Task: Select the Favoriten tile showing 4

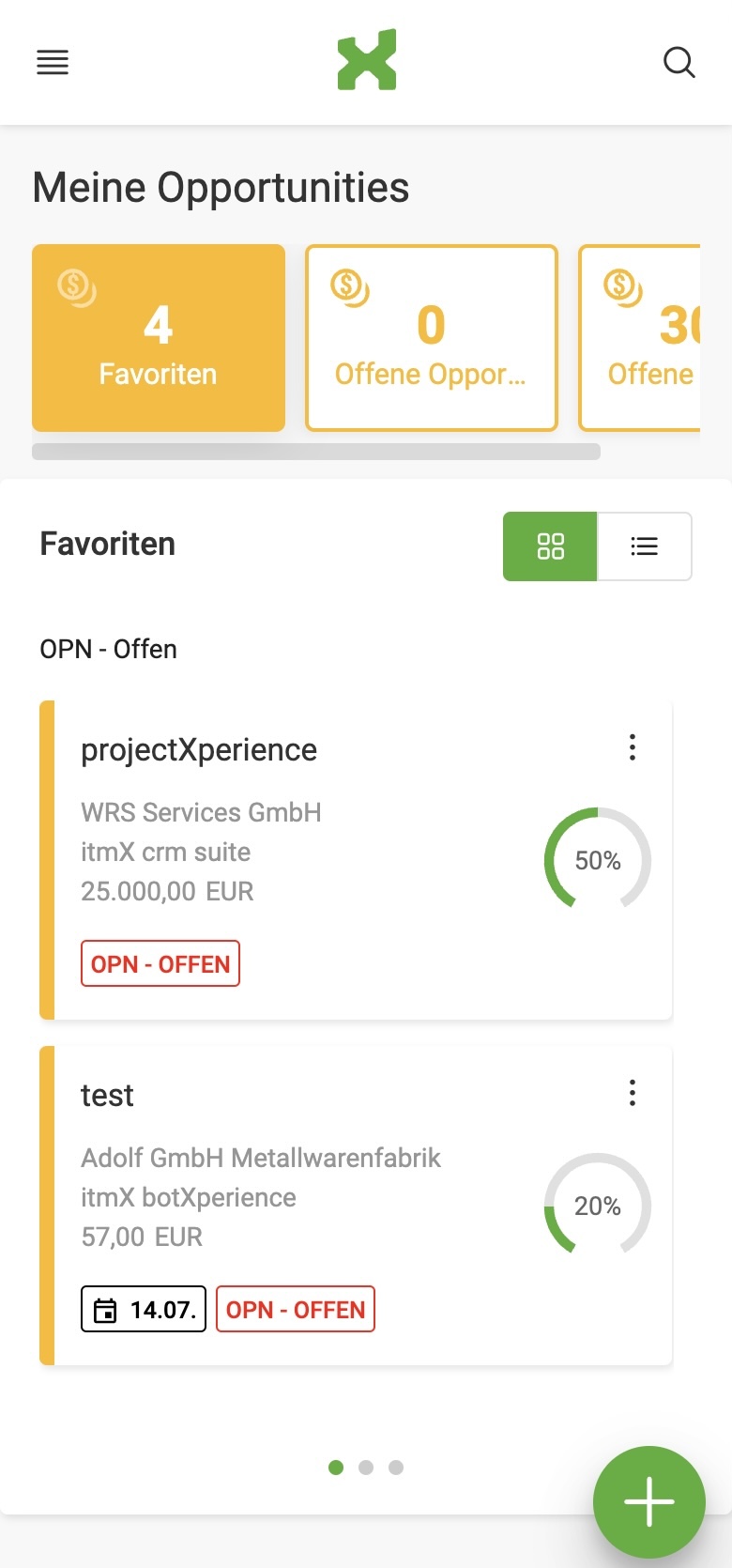Action: [159, 338]
